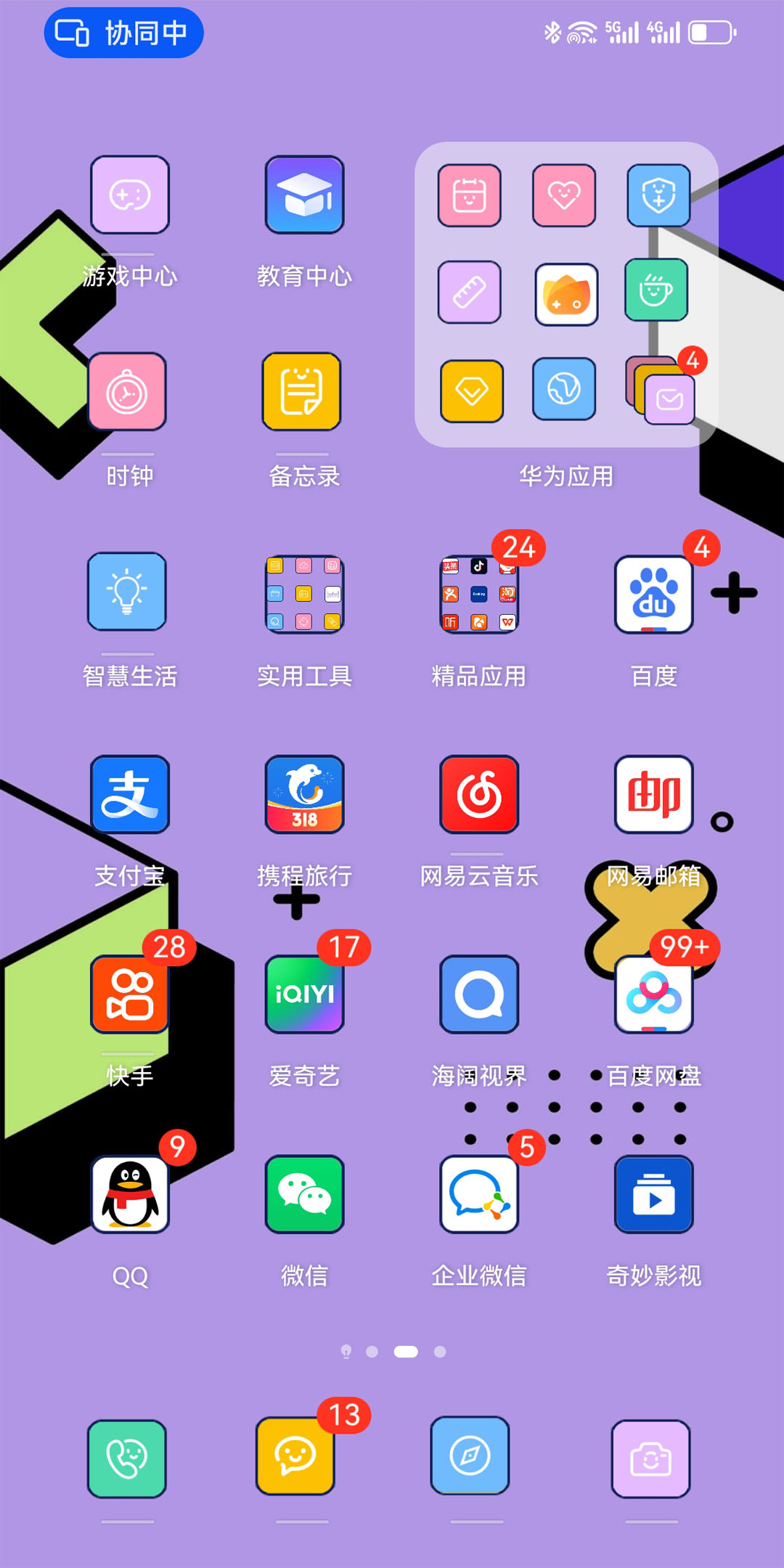Launch 百度网盘 app
Image resolution: width=784 pixels, height=1568 pixels.
click(653, 994)
